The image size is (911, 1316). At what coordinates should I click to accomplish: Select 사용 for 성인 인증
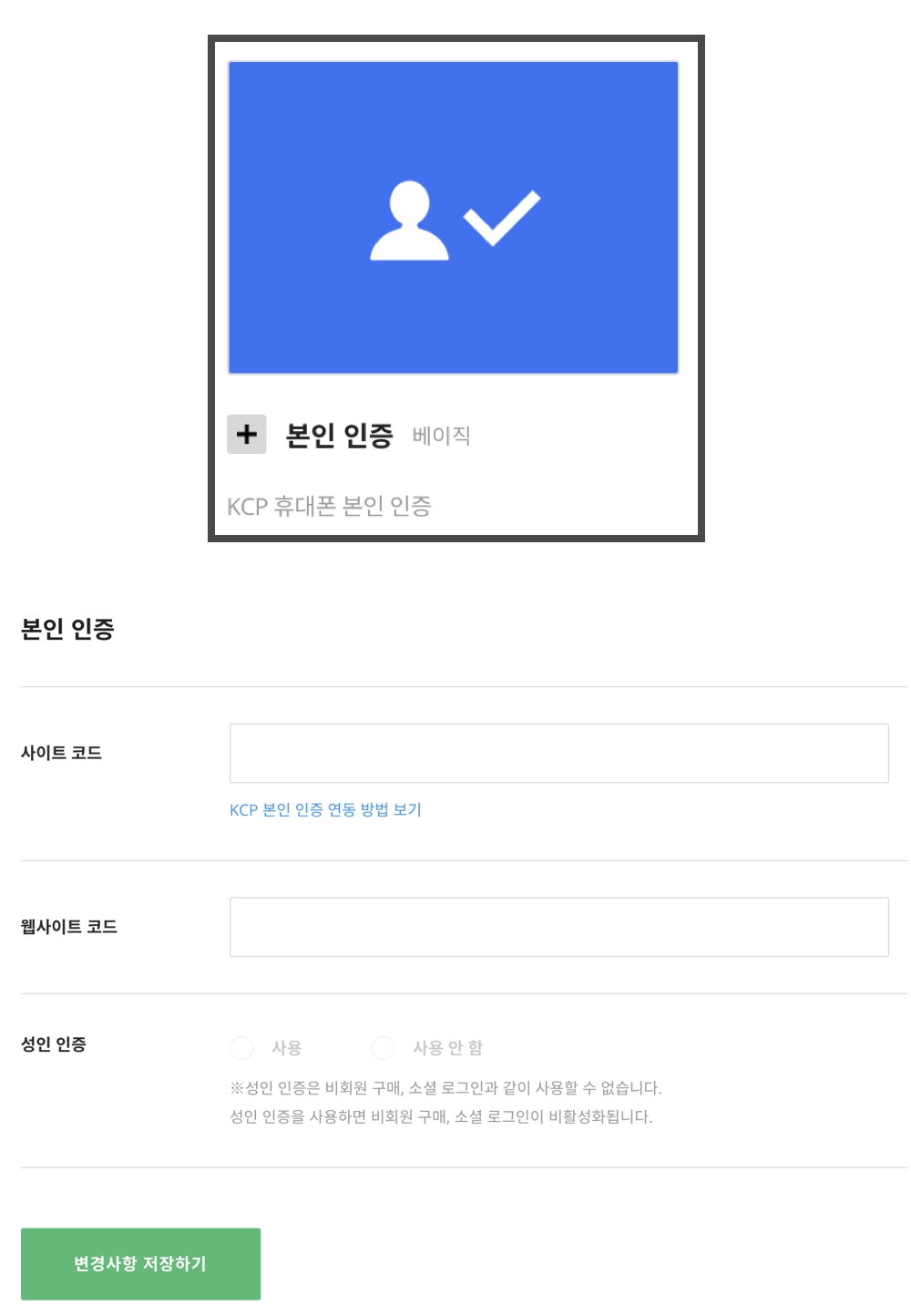(x=242, y=1048)
